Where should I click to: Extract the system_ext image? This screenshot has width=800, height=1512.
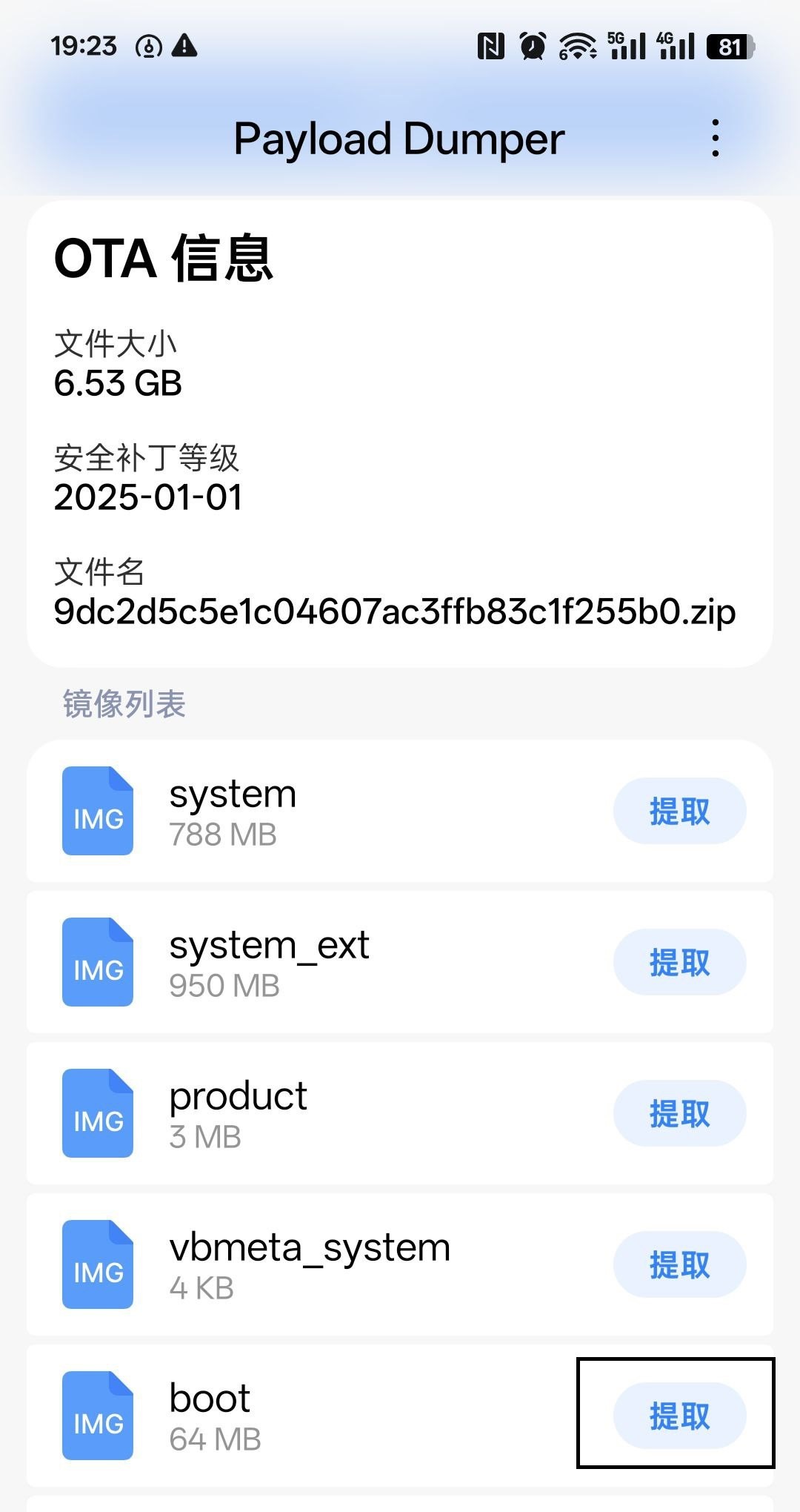pyautogui.click(x=679, y=962)
